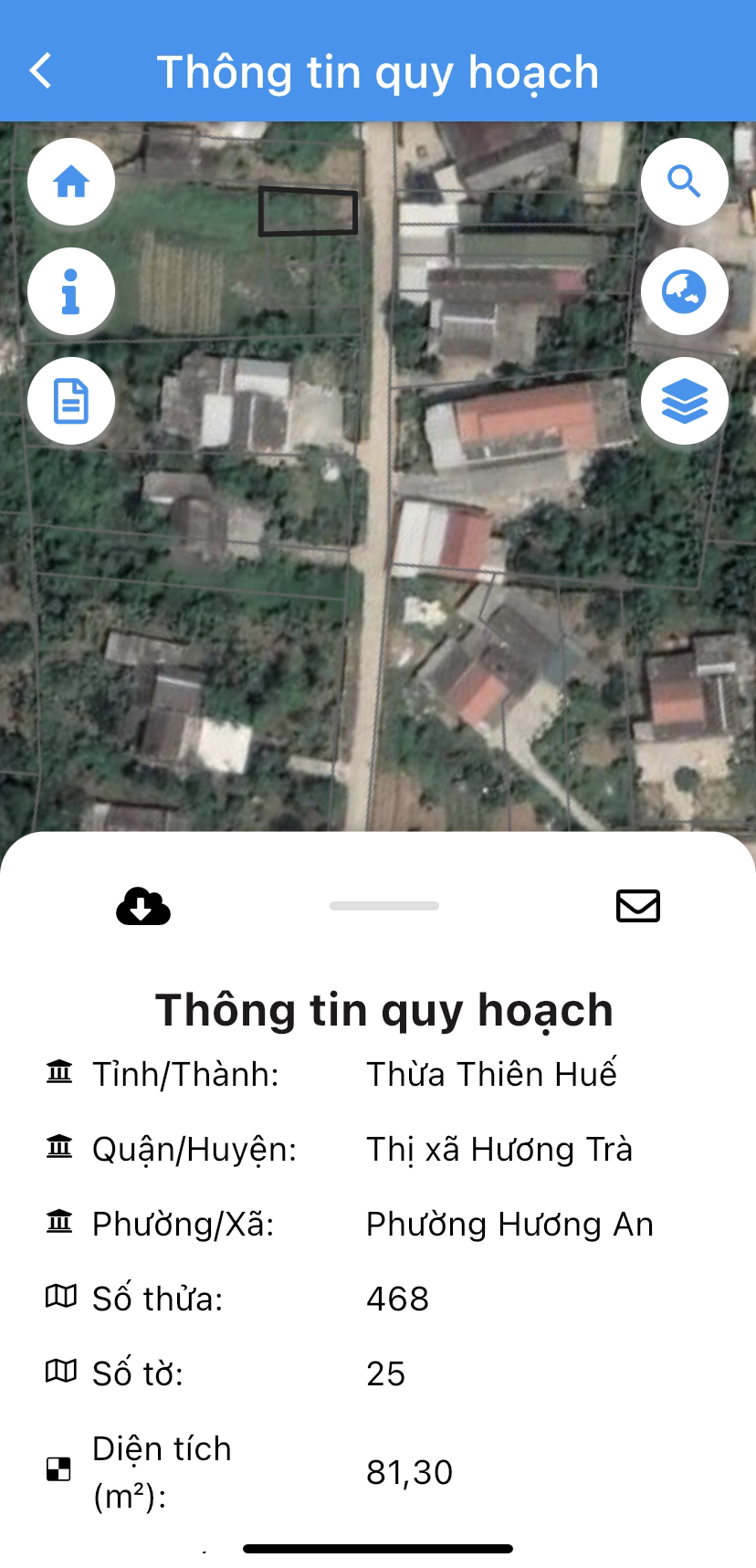Tap the bottom sheet drag handle

[384, 906]
